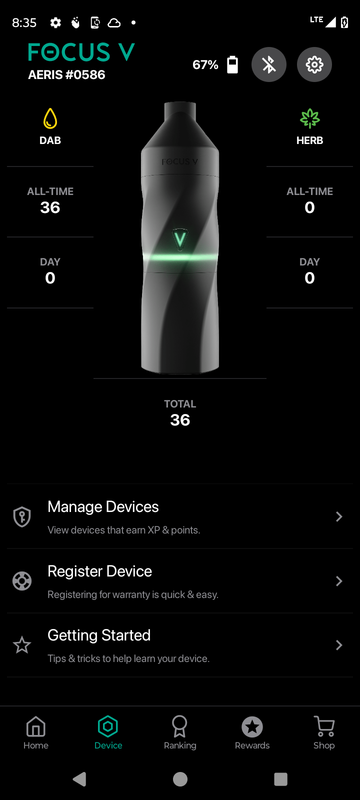Open Manage Devices
The width and height of the screenshot is (360, 800).
(x=180, y=517)
